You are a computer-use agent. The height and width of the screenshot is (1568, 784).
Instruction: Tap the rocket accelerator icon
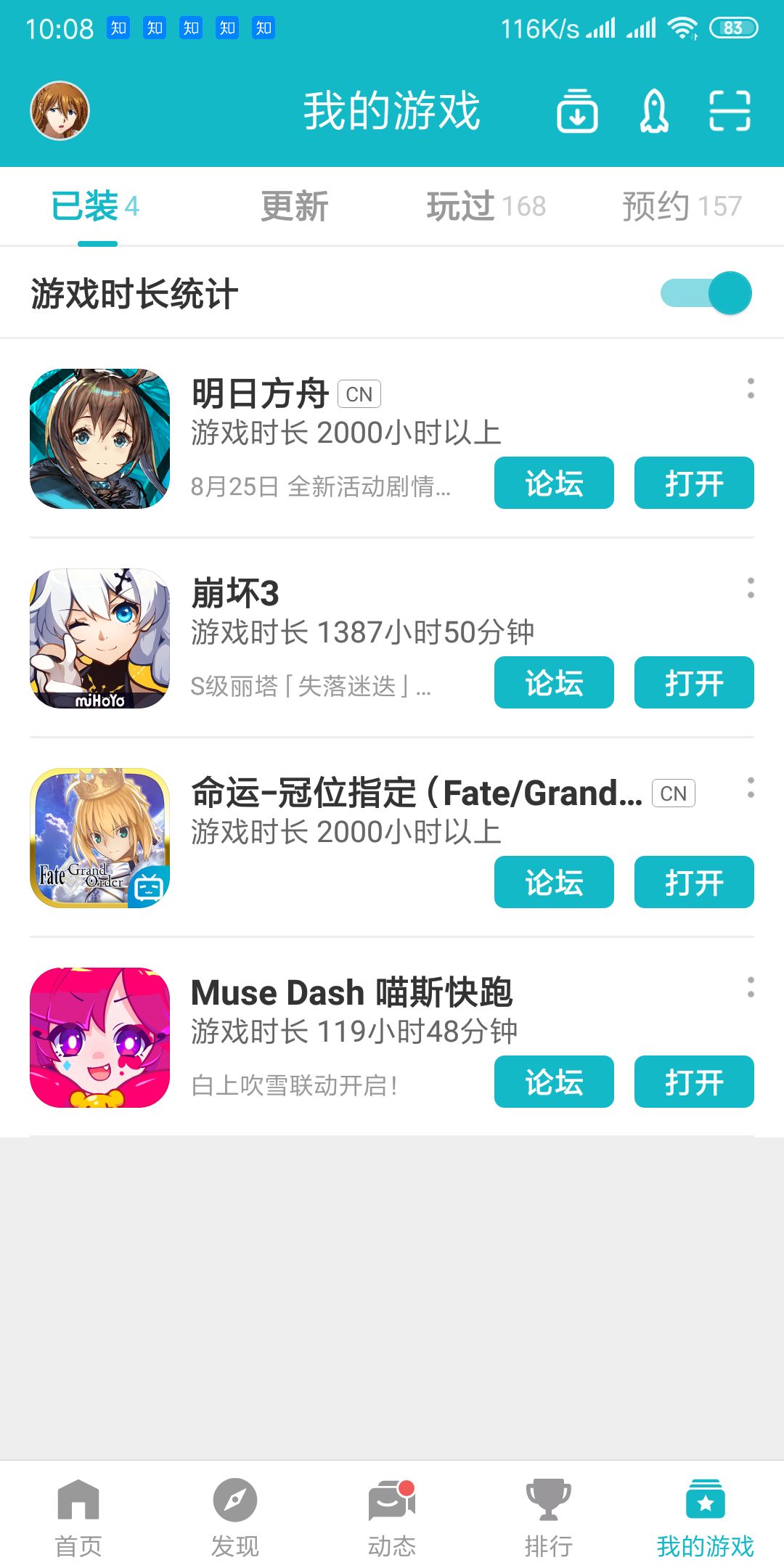[x=653, y=111]
